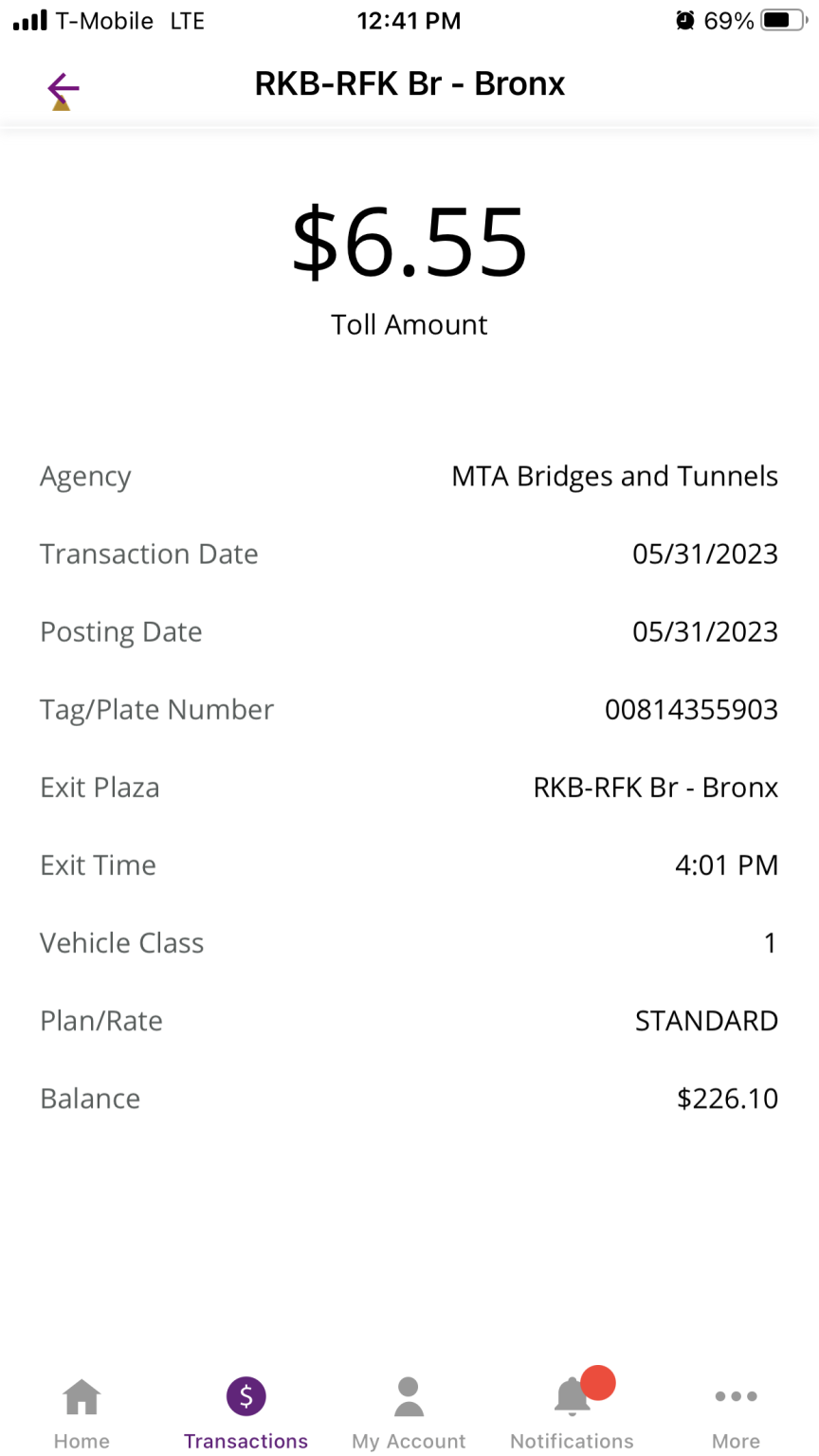Open the My Account tab
The height and width of the screenshot is (1456, 819).
(409, 1413)
